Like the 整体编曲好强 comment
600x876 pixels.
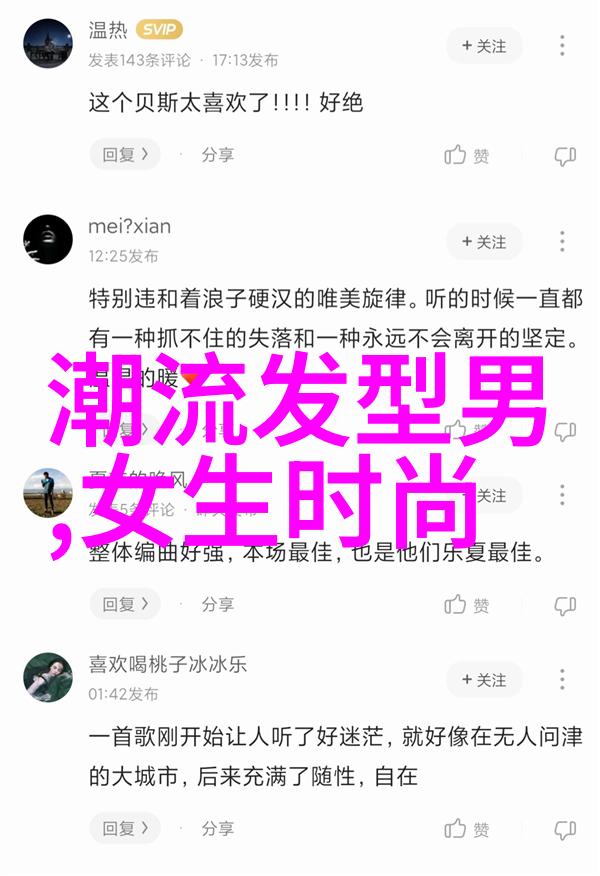[467, 604]
